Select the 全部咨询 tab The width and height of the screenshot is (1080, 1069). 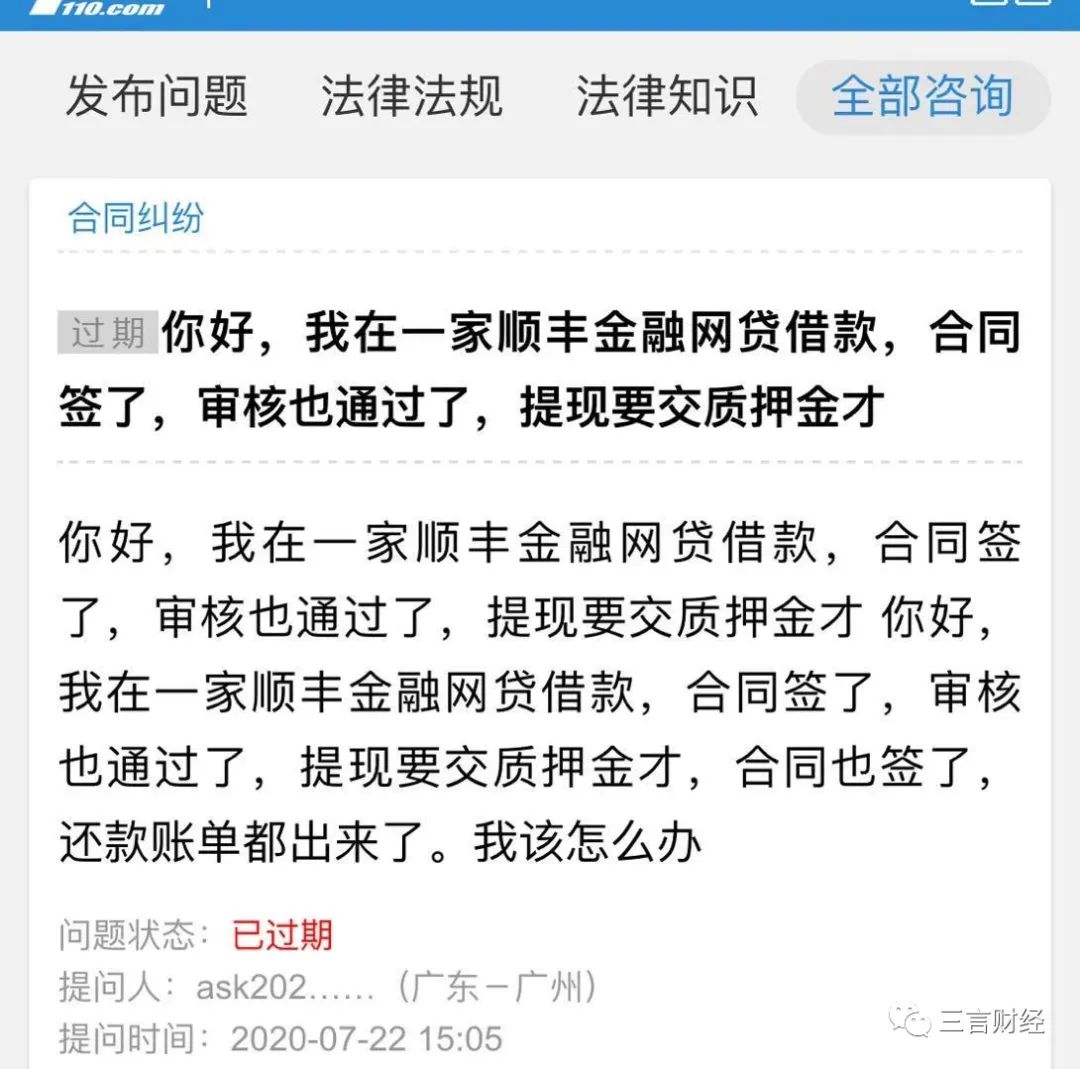click(922, 97)
